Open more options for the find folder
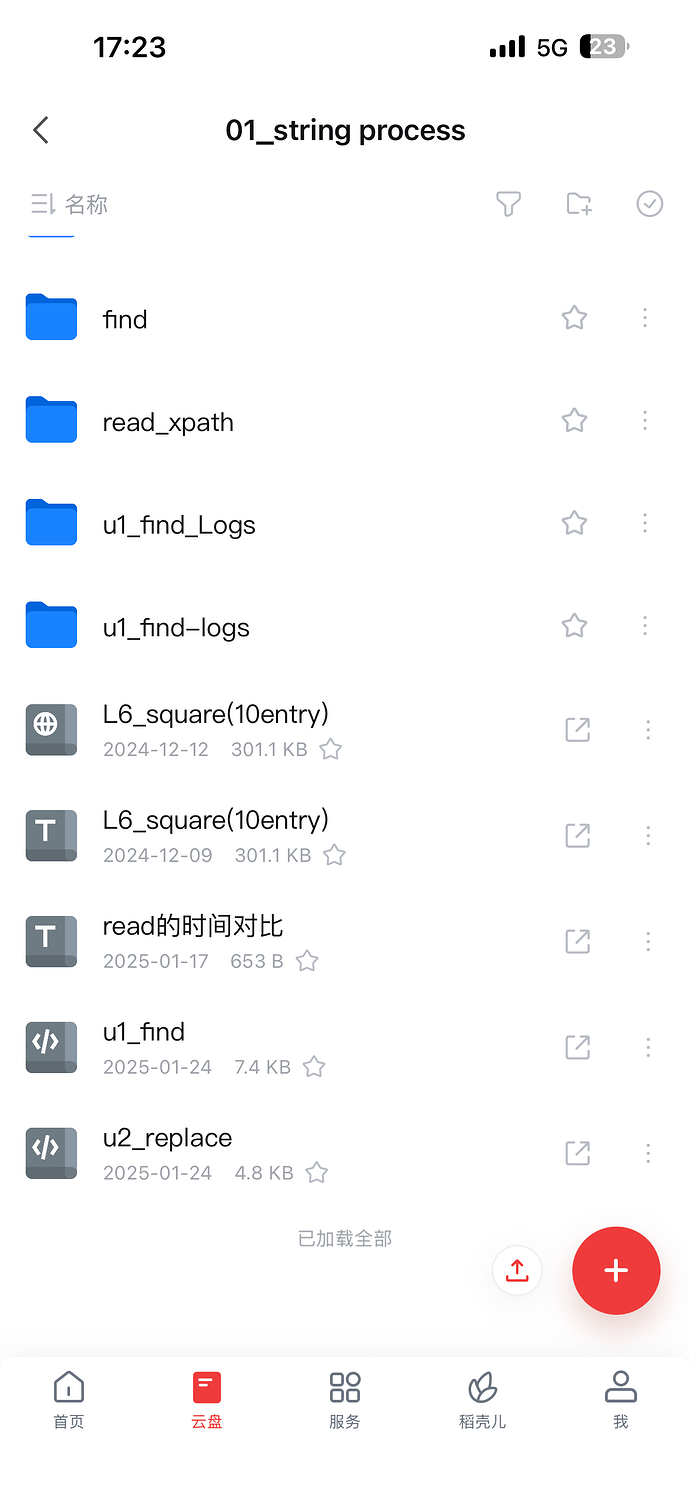The width and height of the screenshot is (689, 1495). tap(645, 318)
